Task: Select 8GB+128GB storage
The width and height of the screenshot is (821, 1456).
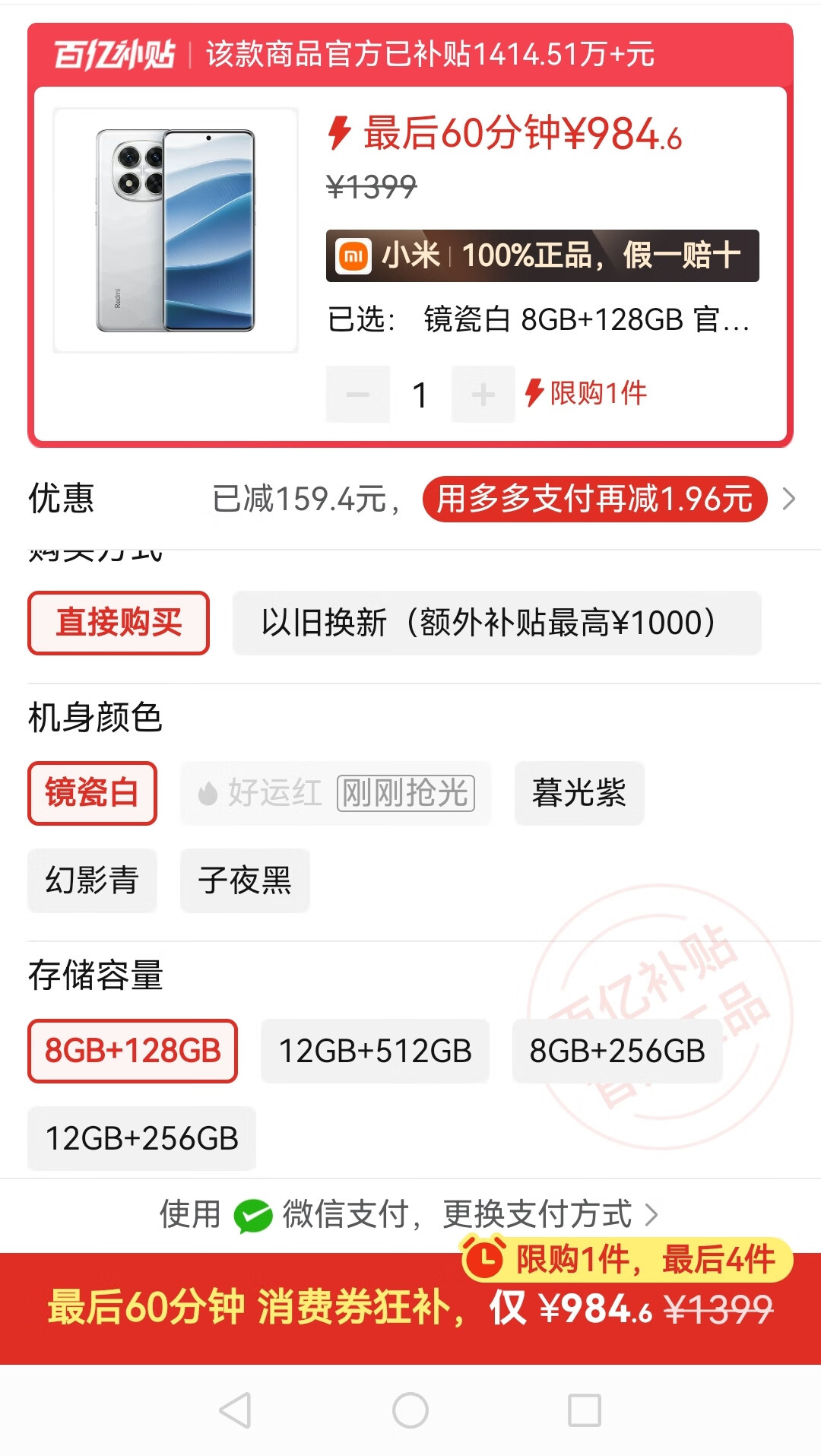Action: tap(132, 1051)
